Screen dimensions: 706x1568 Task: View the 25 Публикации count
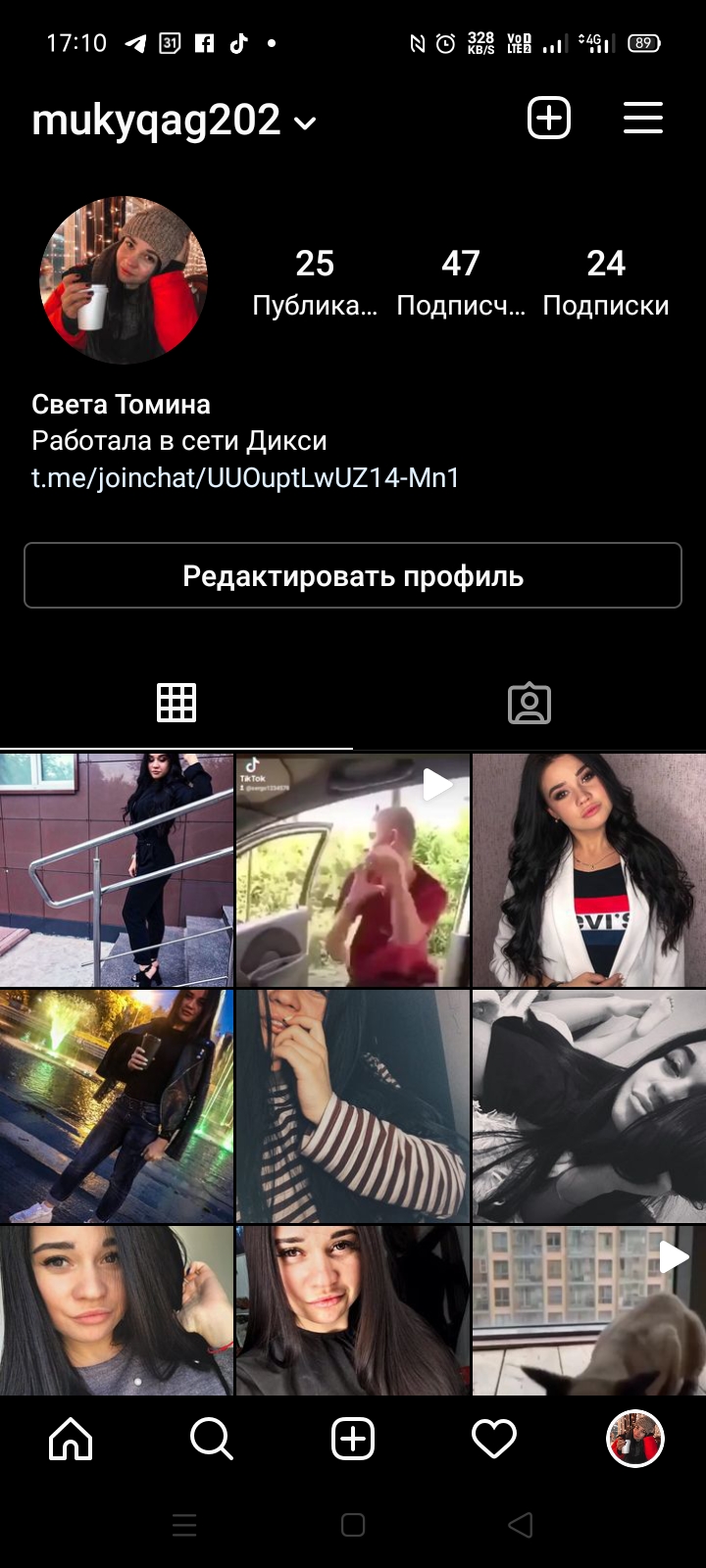(315, 281)
